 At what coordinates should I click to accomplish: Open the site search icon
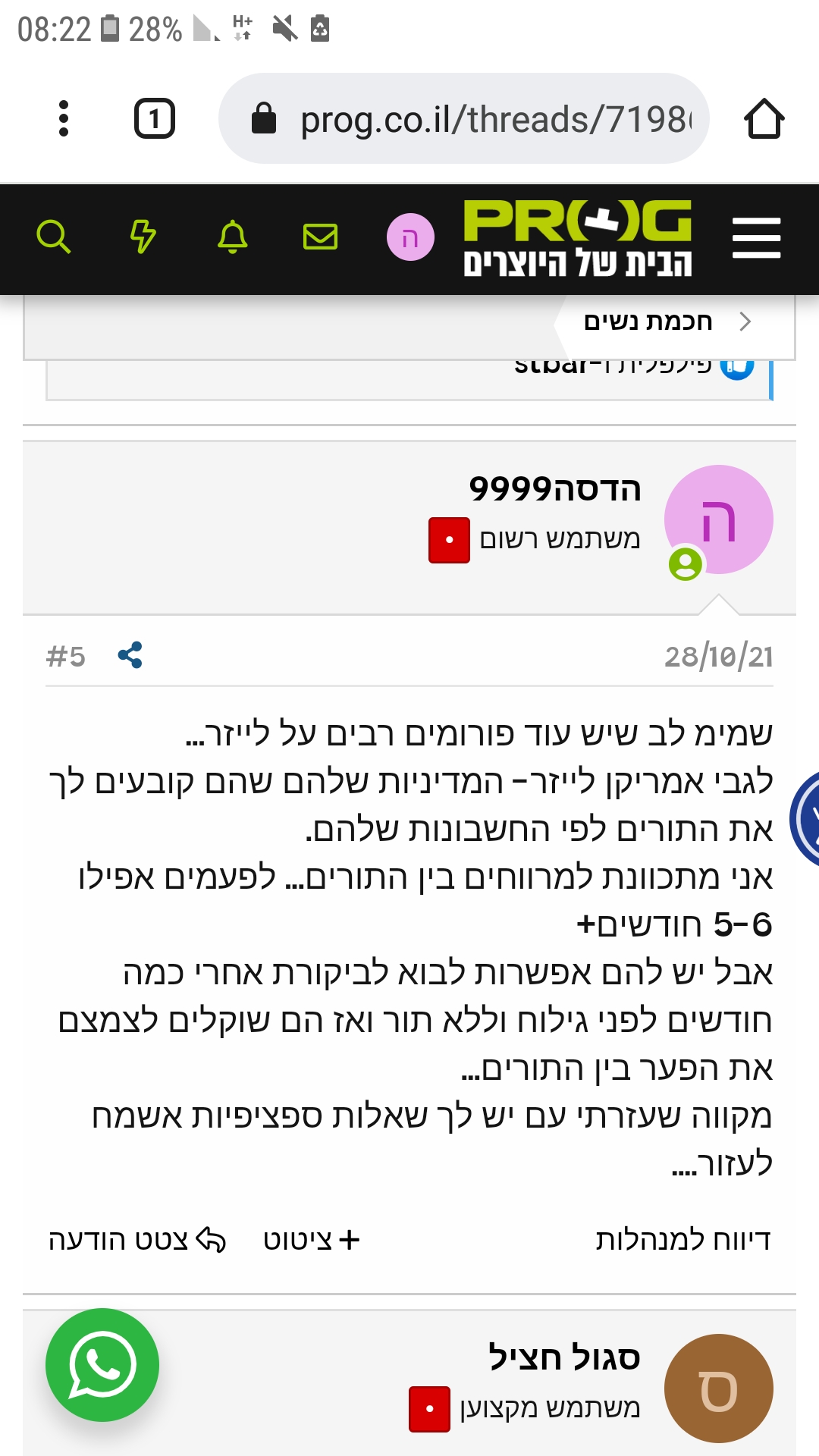[x=53, y=237]
